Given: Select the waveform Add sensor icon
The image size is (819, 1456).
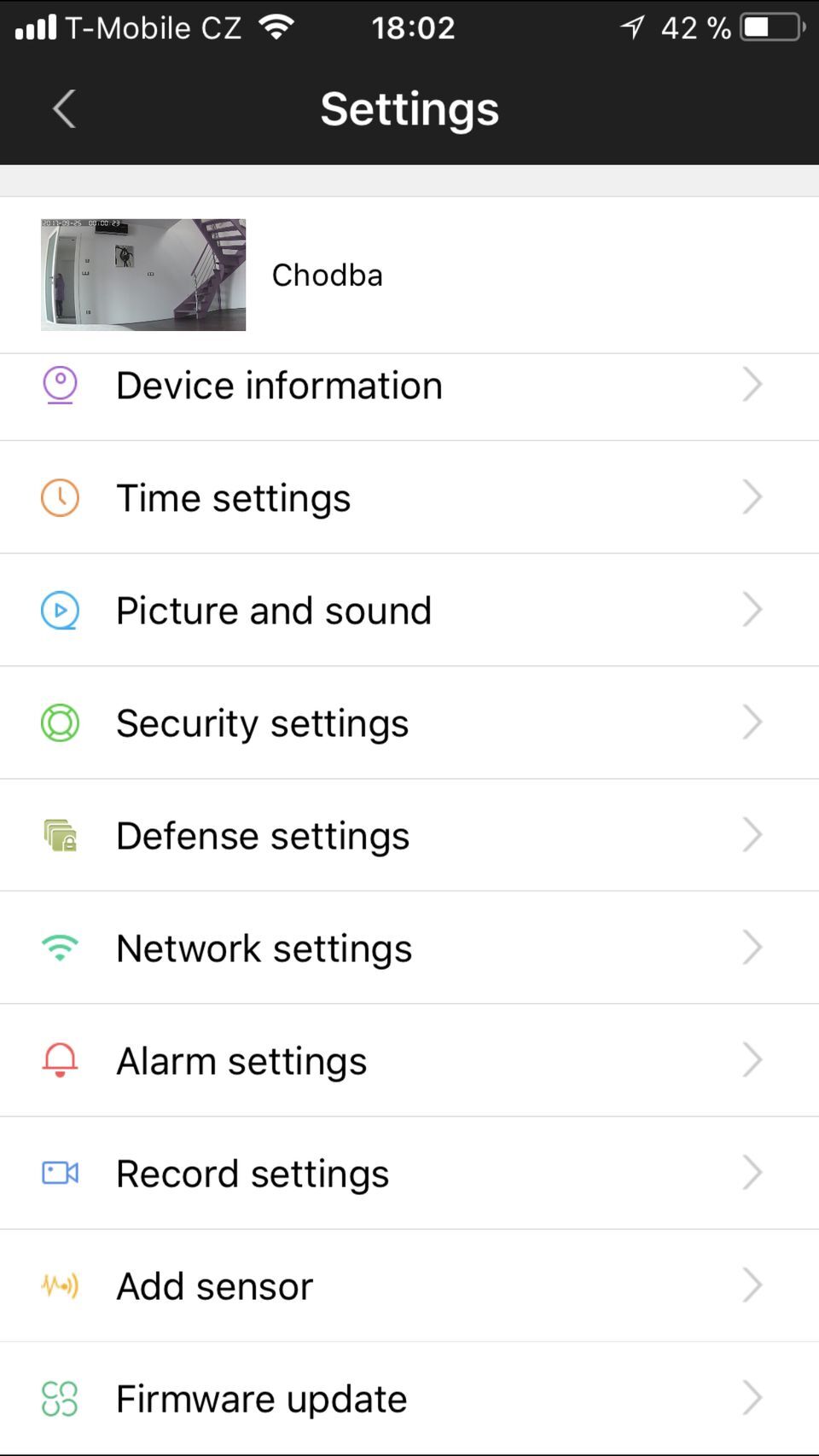Looking at the screenshot, I should click(x=60, y=1285).
